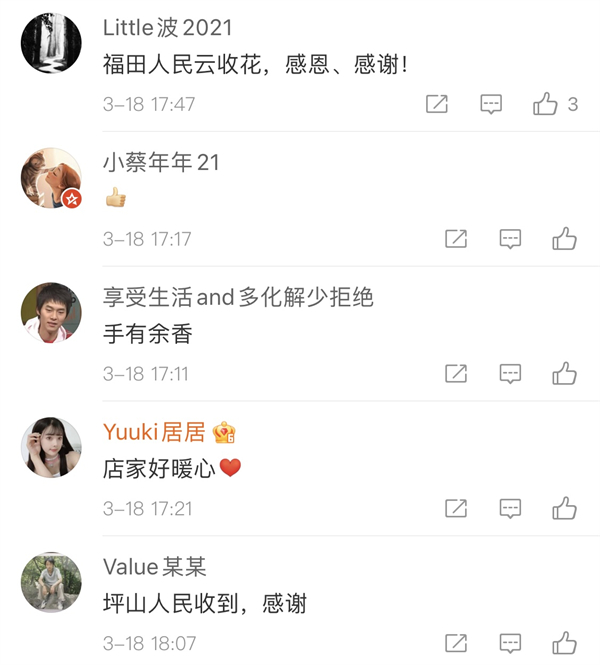The height and width of the screenshot is (665, 600).
Task: Open 小蔡年年21's avatar
Action: pyautogui.click(x=51, y=179)
